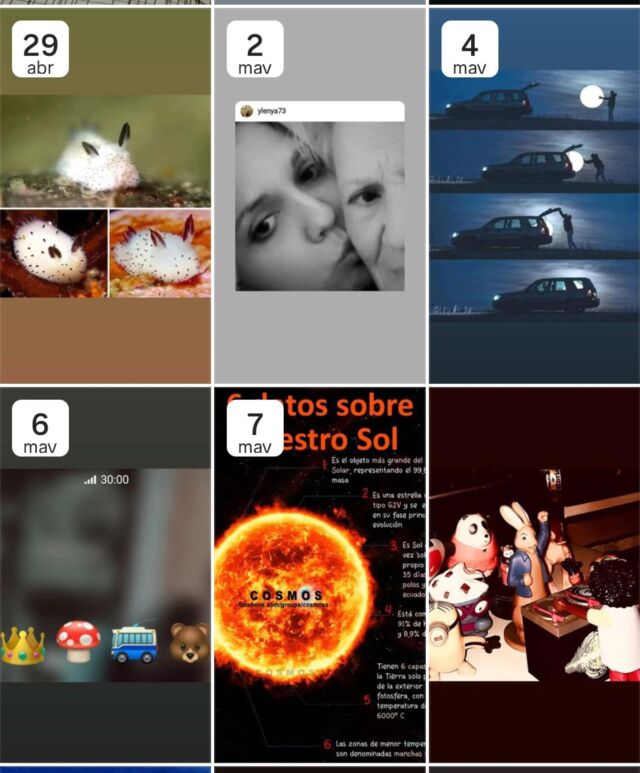Screen dimensions: 640x773
Task: Open the 29 abr story with sea slugs
Action: pos(105,200)
